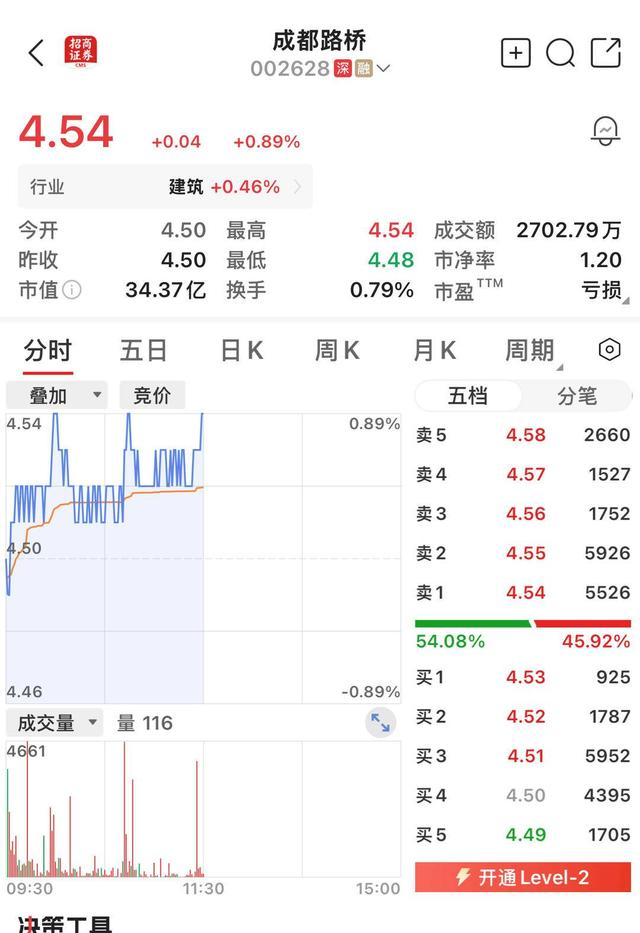Viewport: 640px width, 933px height.
Task: Select the 五档 order book tab
Action: (x=468, y=396)
